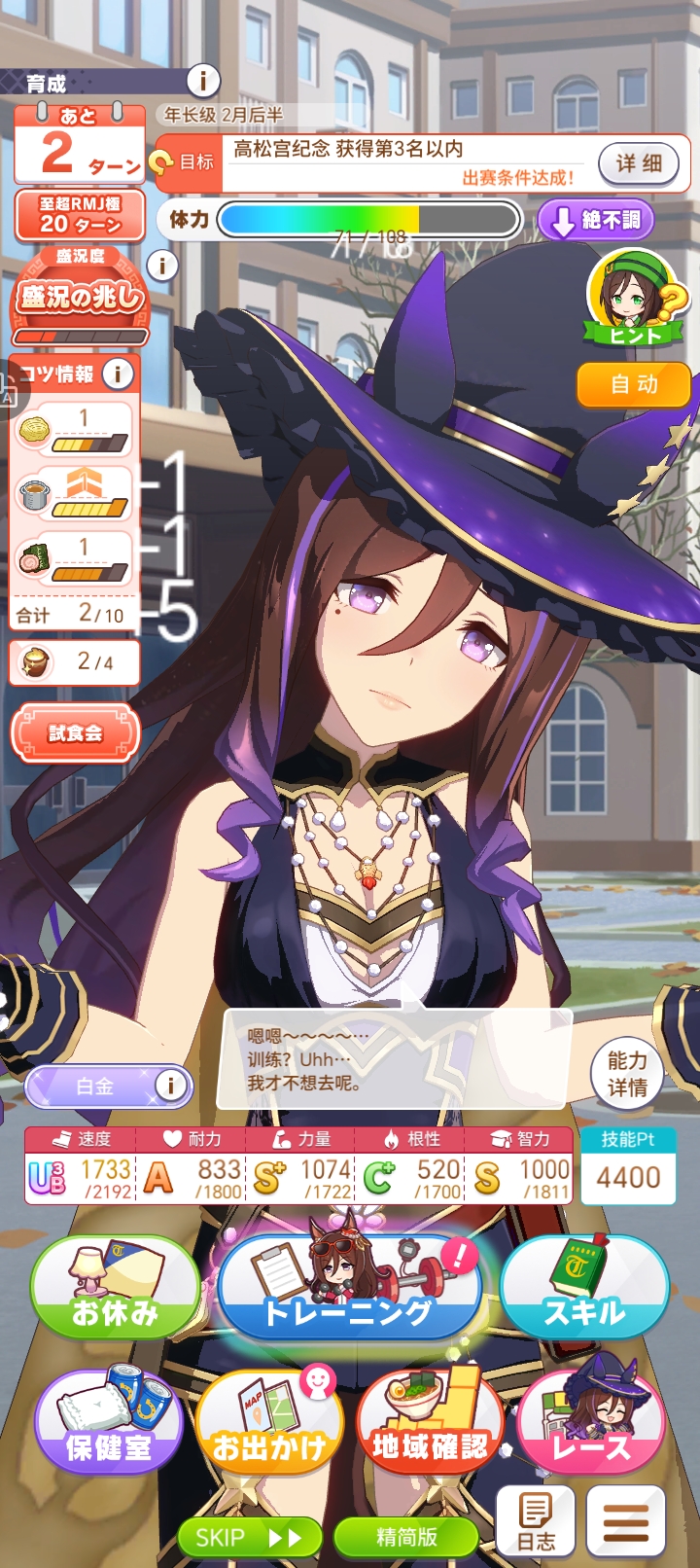700x1568 pixels.
Task: Tap the info icon on 白金 badge
Action: click(x=171, y=1086)
